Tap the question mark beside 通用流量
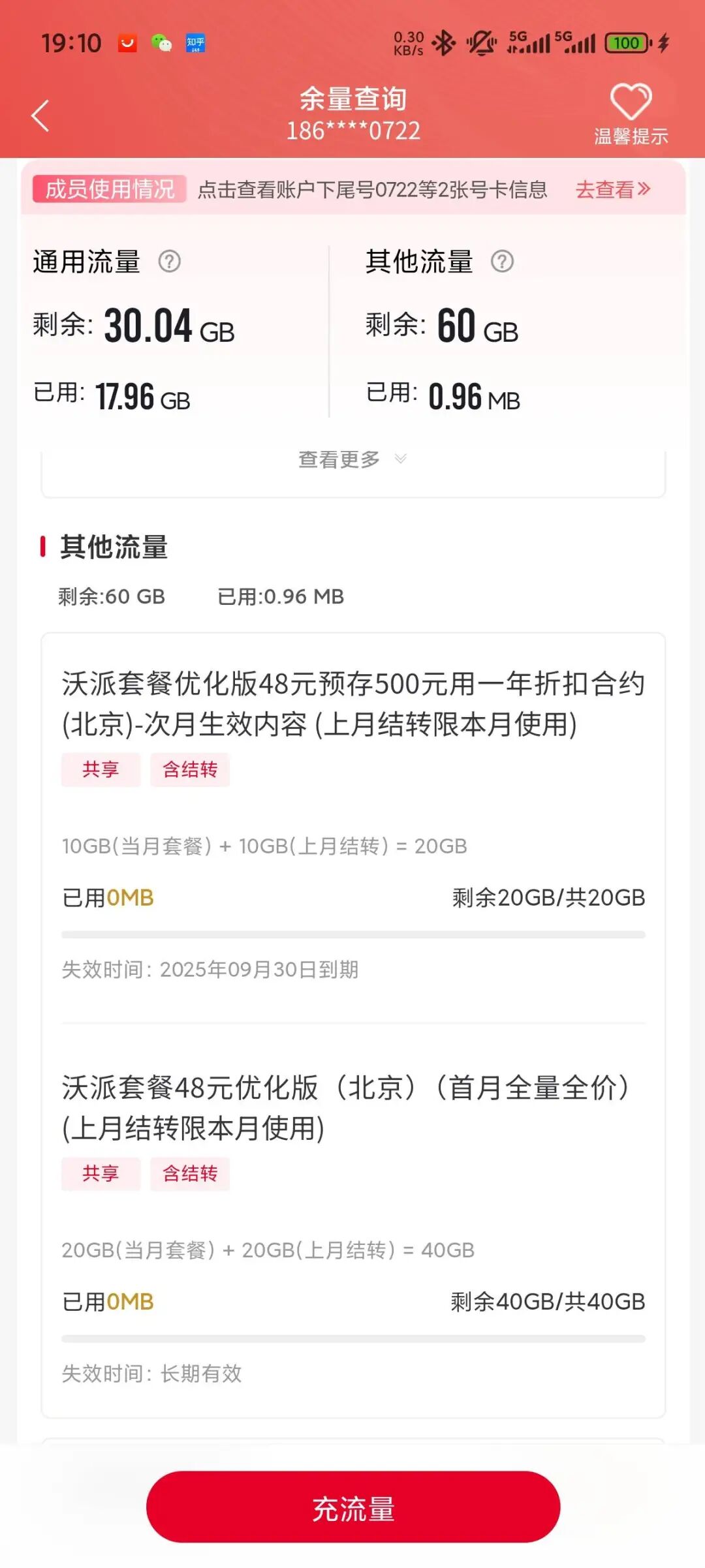The height and width of the screenshot is (1568, 705). 171,260
